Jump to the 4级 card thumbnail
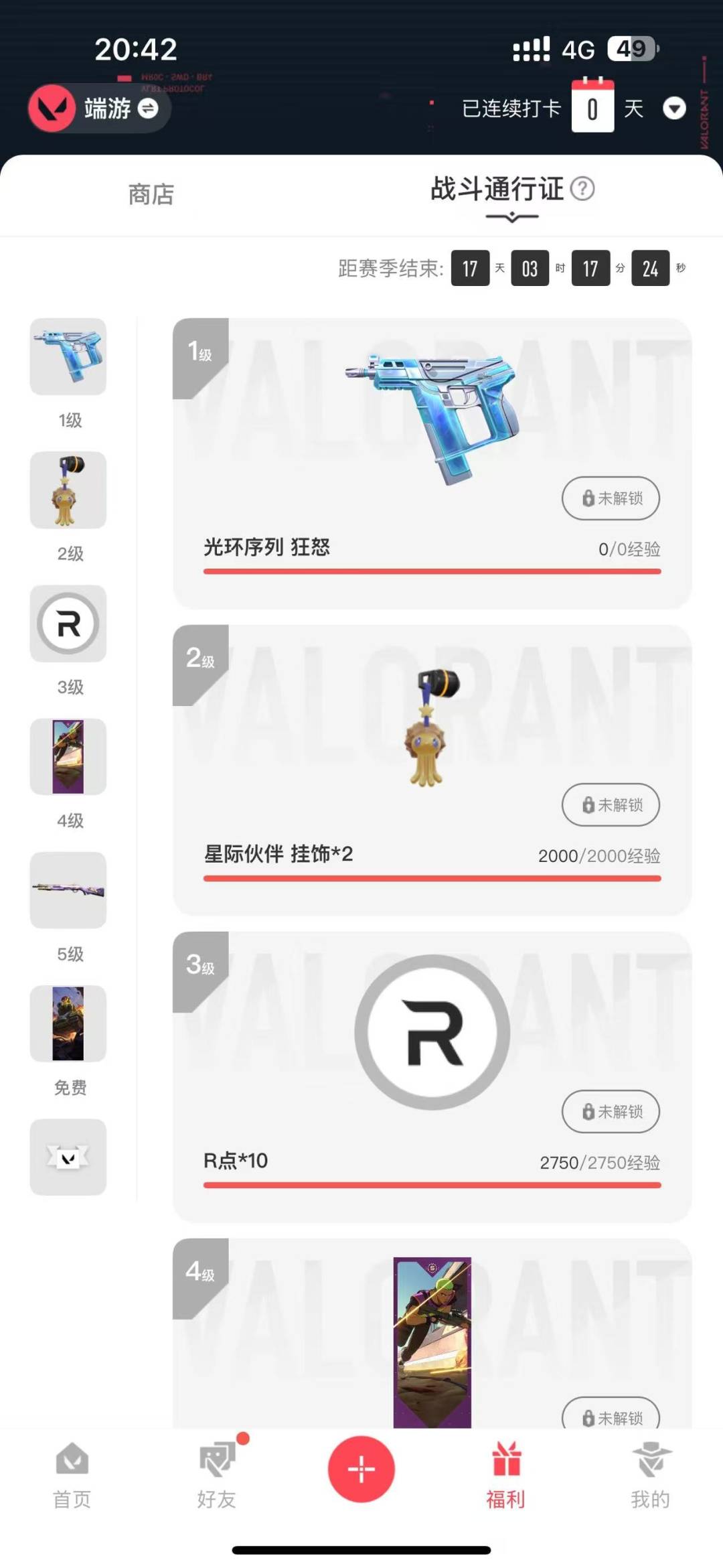The image size is (723, 1568). click(x=68, y=757)
